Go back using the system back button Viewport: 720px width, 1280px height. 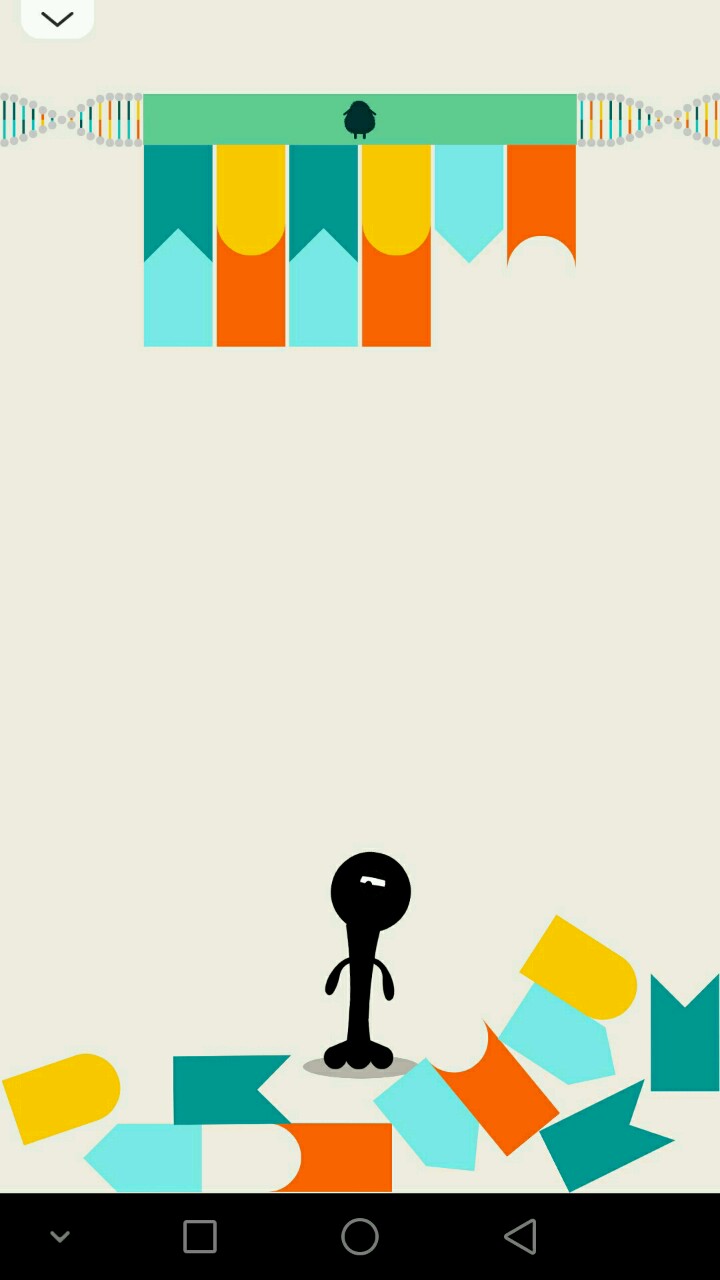point(520,1237)
